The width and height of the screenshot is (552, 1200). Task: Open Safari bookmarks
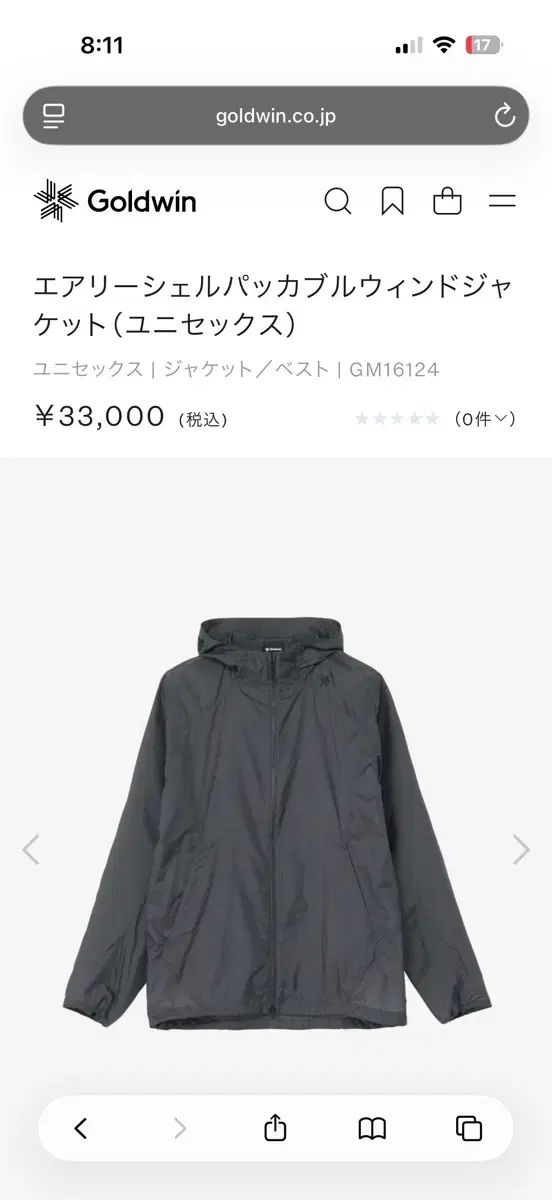click(x=372, y=1129)
